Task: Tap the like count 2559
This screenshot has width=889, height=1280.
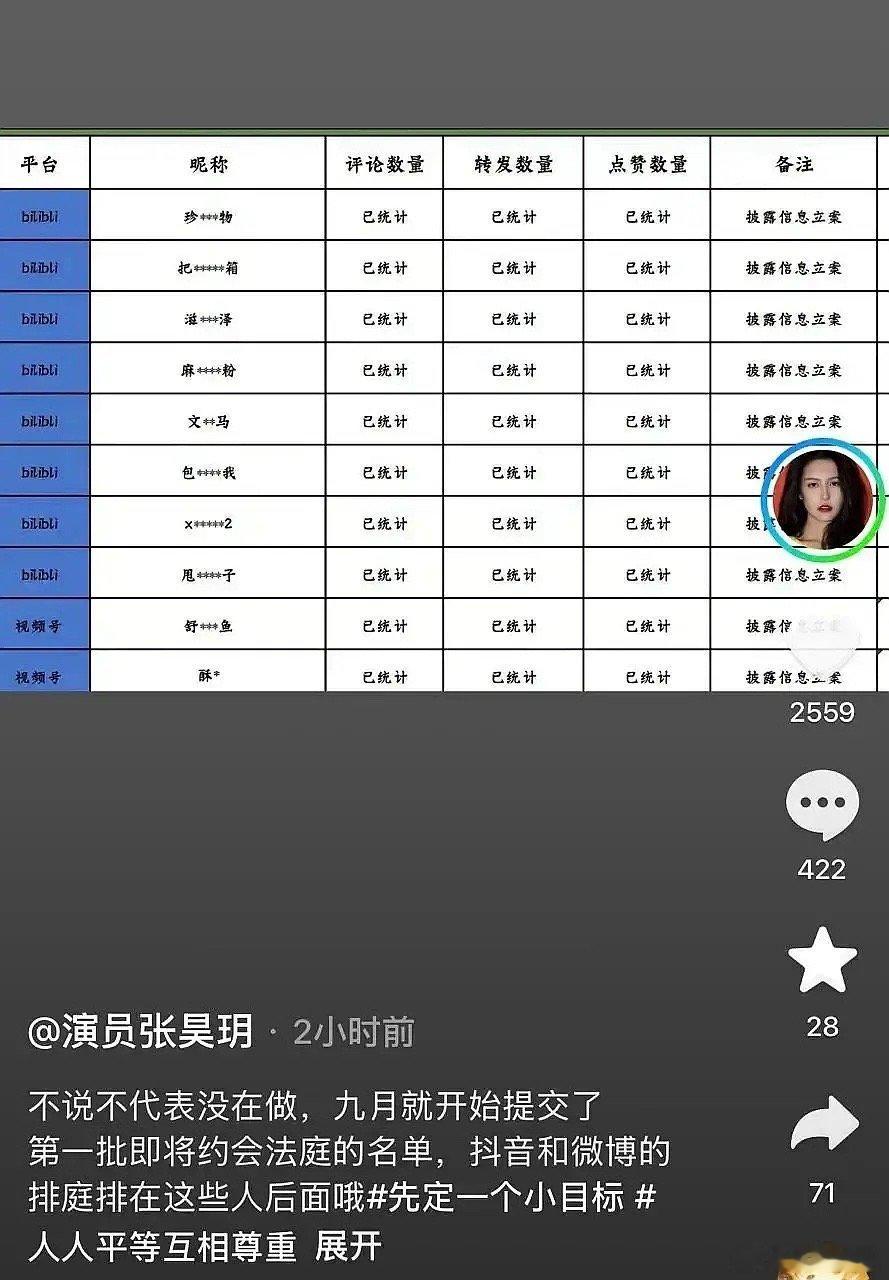Action: point(823,712)
